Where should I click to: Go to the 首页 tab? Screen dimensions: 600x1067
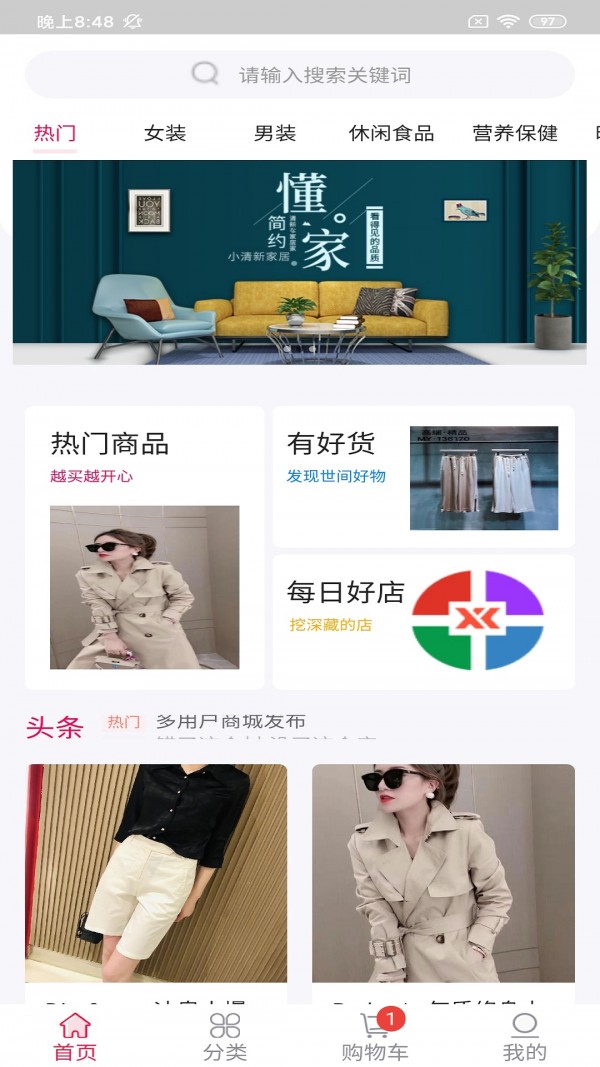[75, 1037]
